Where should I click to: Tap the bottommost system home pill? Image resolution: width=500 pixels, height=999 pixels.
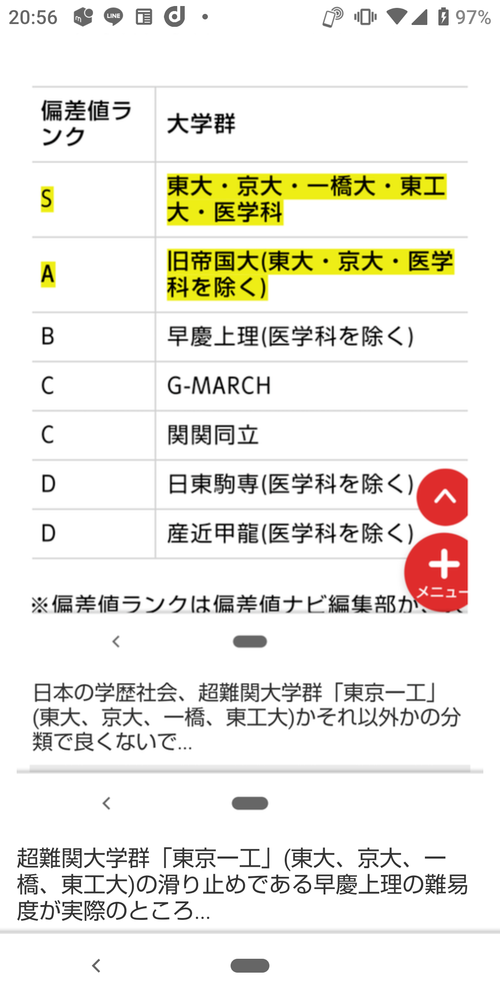click(250, 966)
